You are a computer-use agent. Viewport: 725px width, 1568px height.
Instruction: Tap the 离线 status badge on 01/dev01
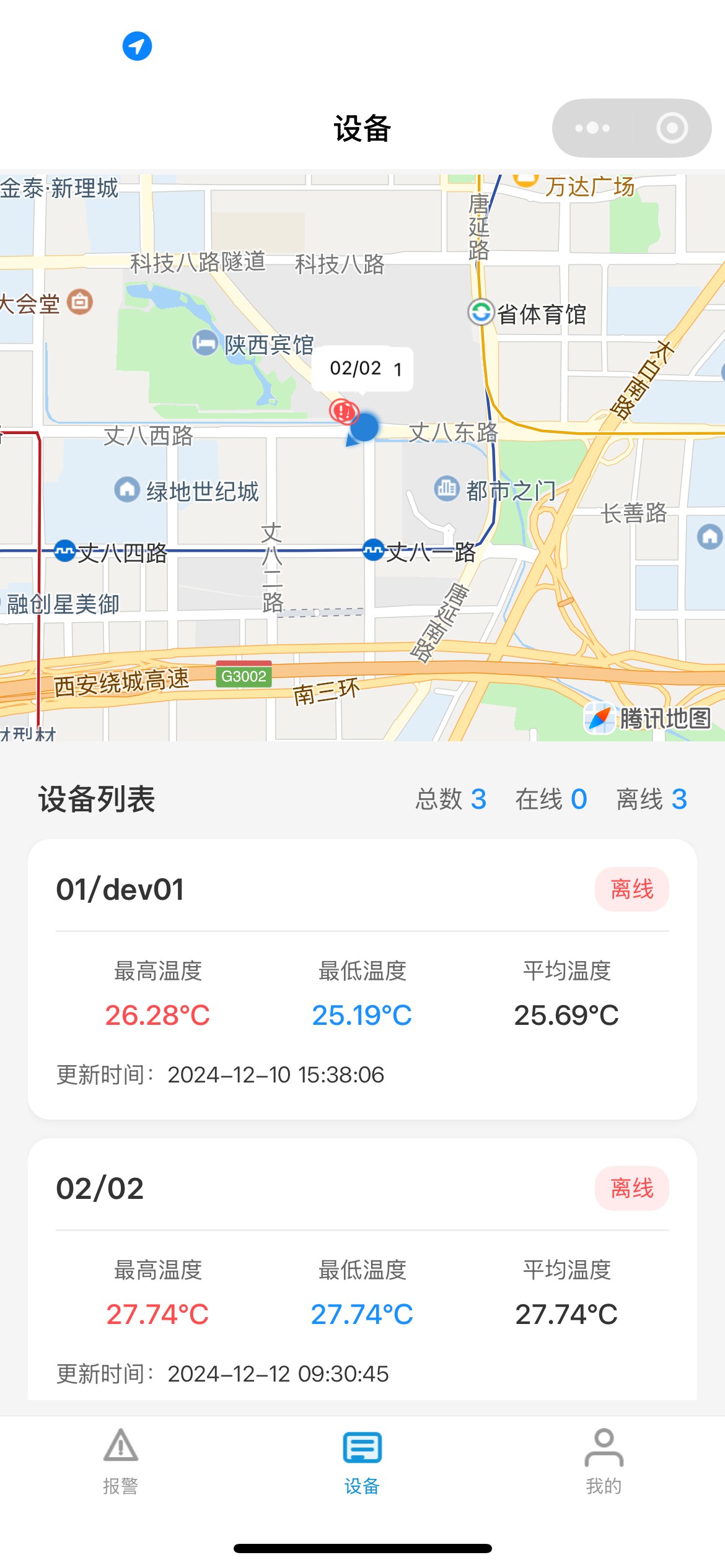pos(631,888)
